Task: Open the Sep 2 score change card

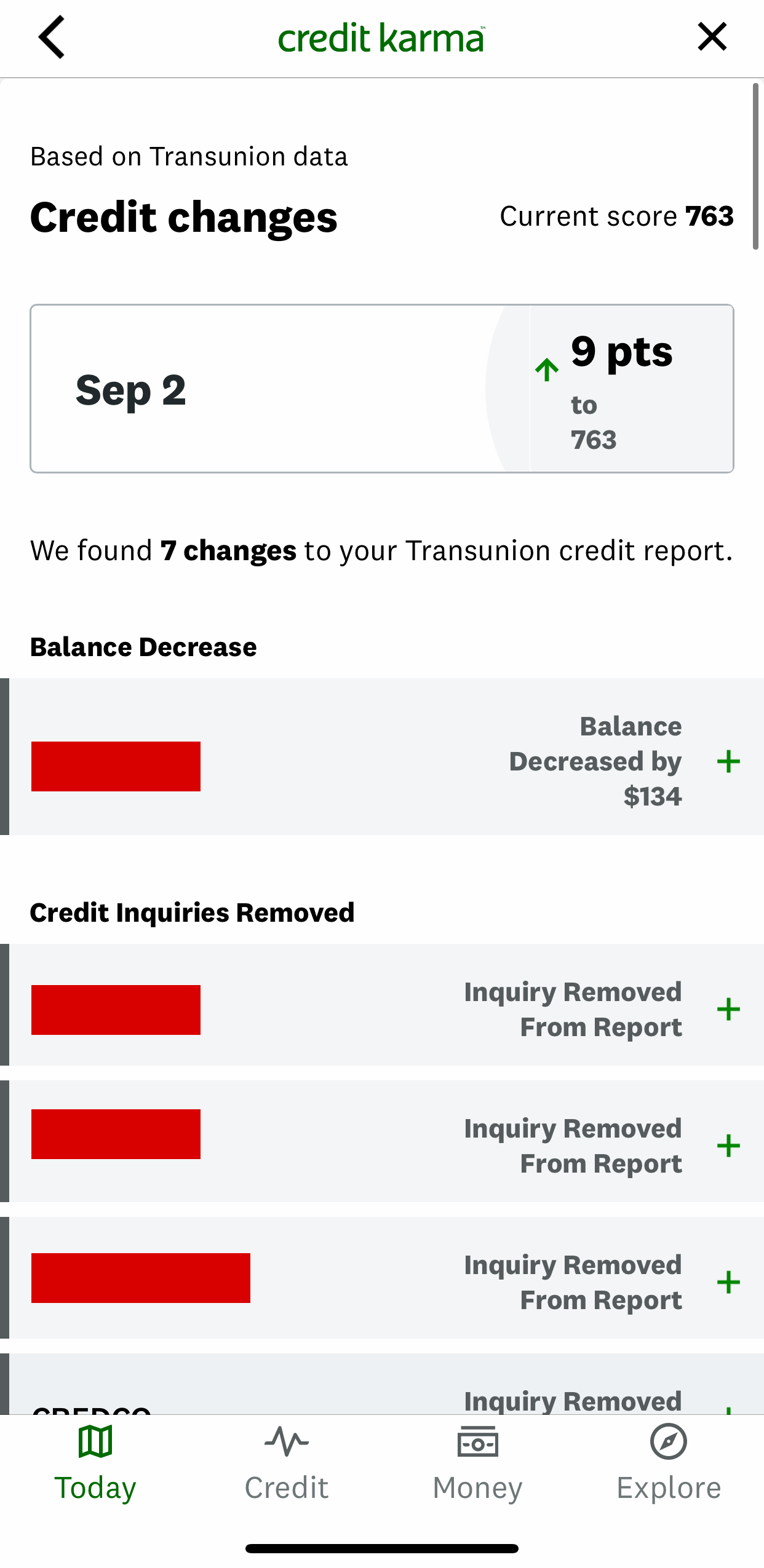Action: [x=381, y=389]
